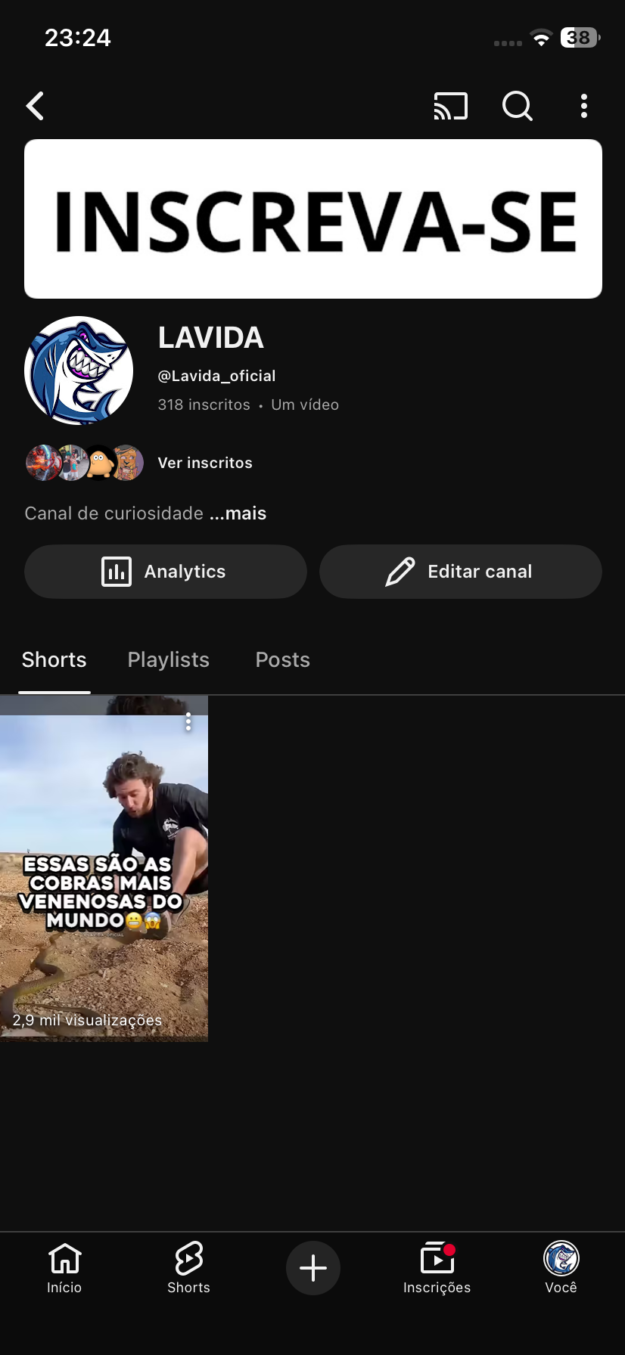Go to the Início home tab
Screen dimensions: 625x1355
coord(64,1269)
